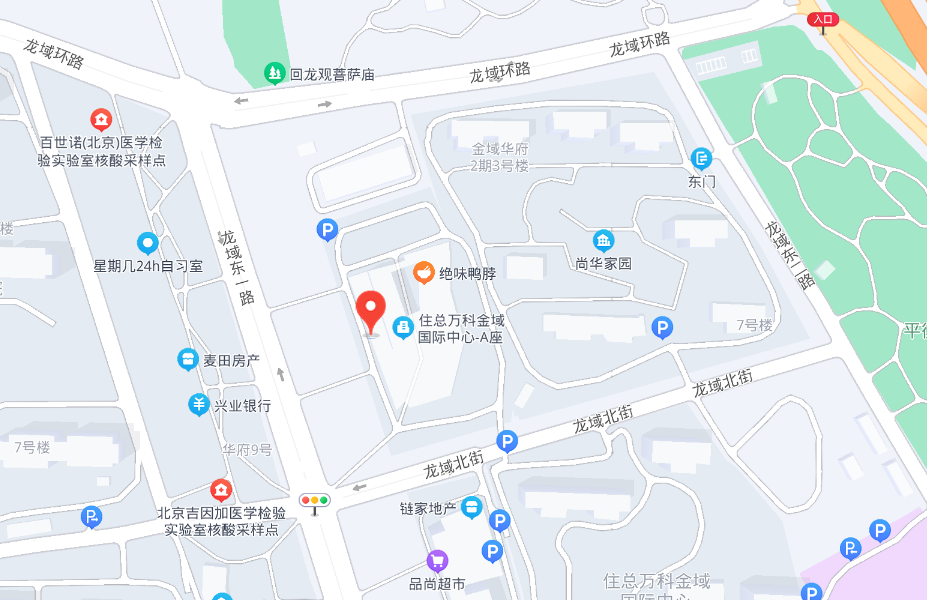Select 住总万科金域国际中心-A座 on the map

point(403,327)
